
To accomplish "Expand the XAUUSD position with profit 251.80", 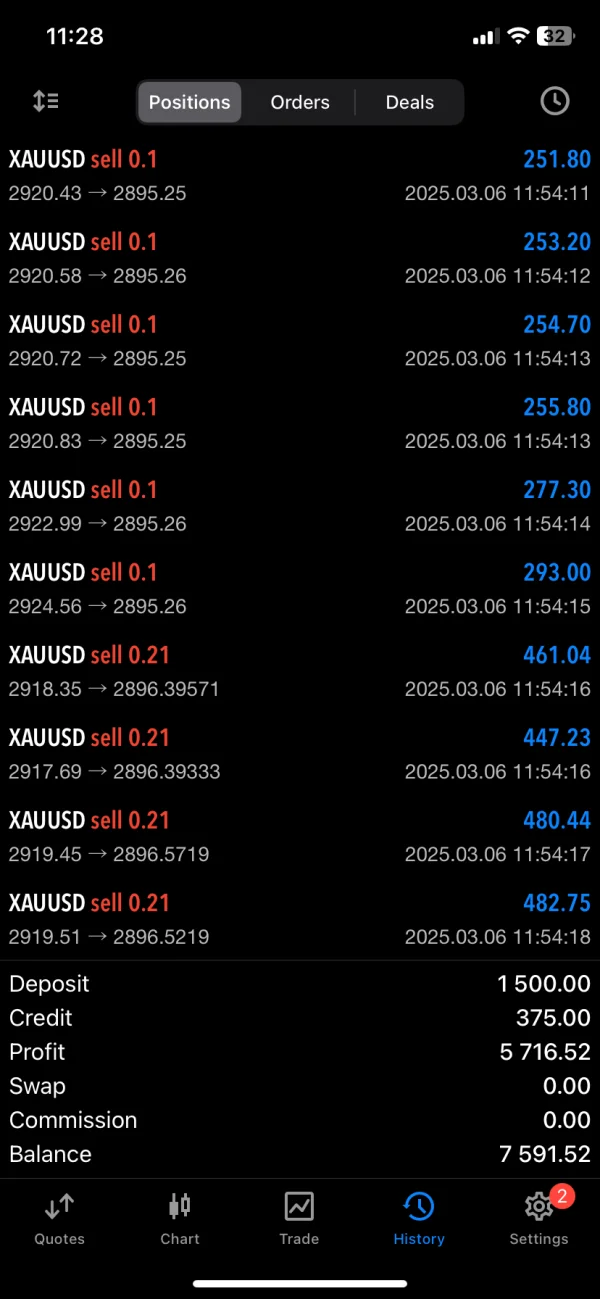I will coord(300,176).
